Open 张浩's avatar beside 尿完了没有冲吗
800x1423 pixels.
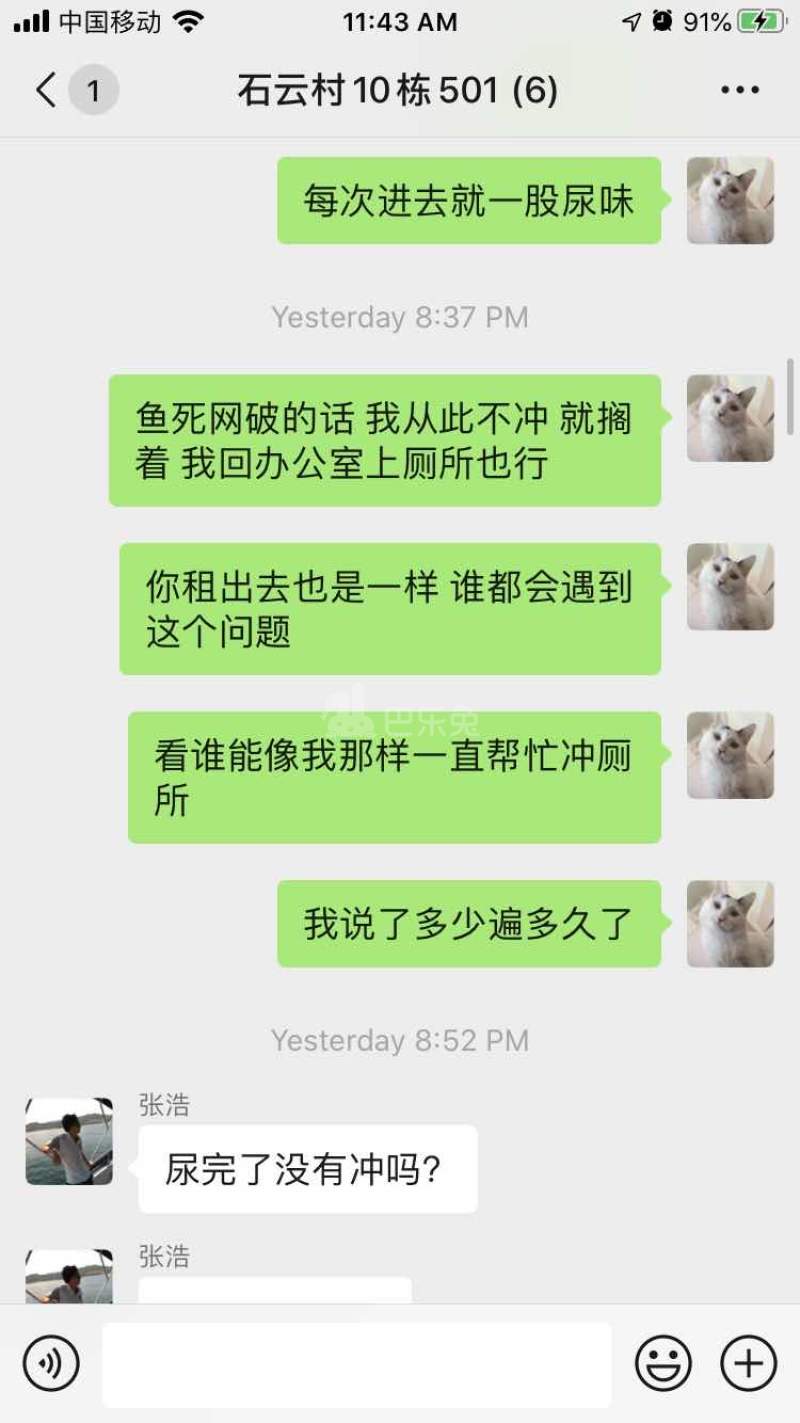click(x=69, y=1141)
